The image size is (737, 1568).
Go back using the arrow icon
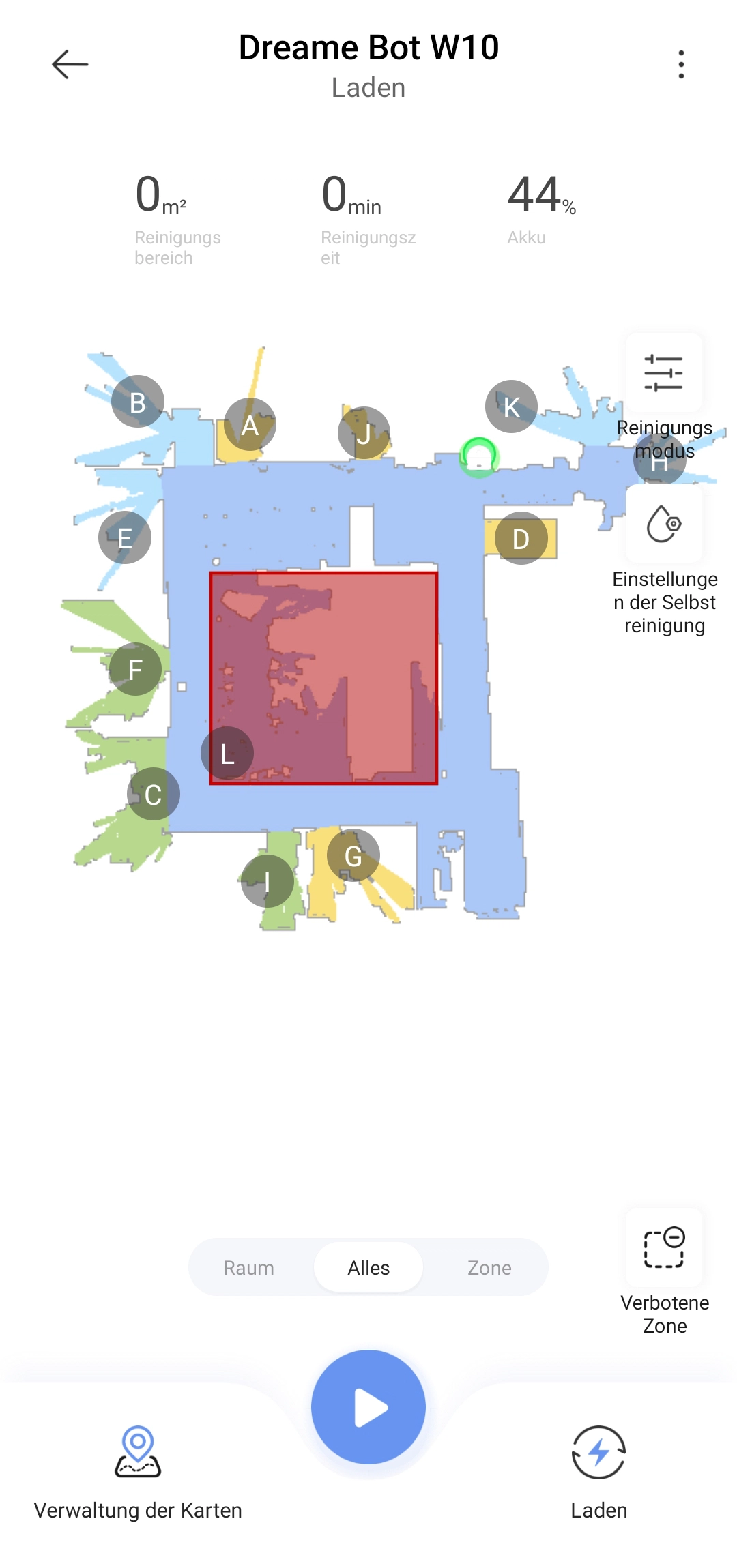pos(70,65)
